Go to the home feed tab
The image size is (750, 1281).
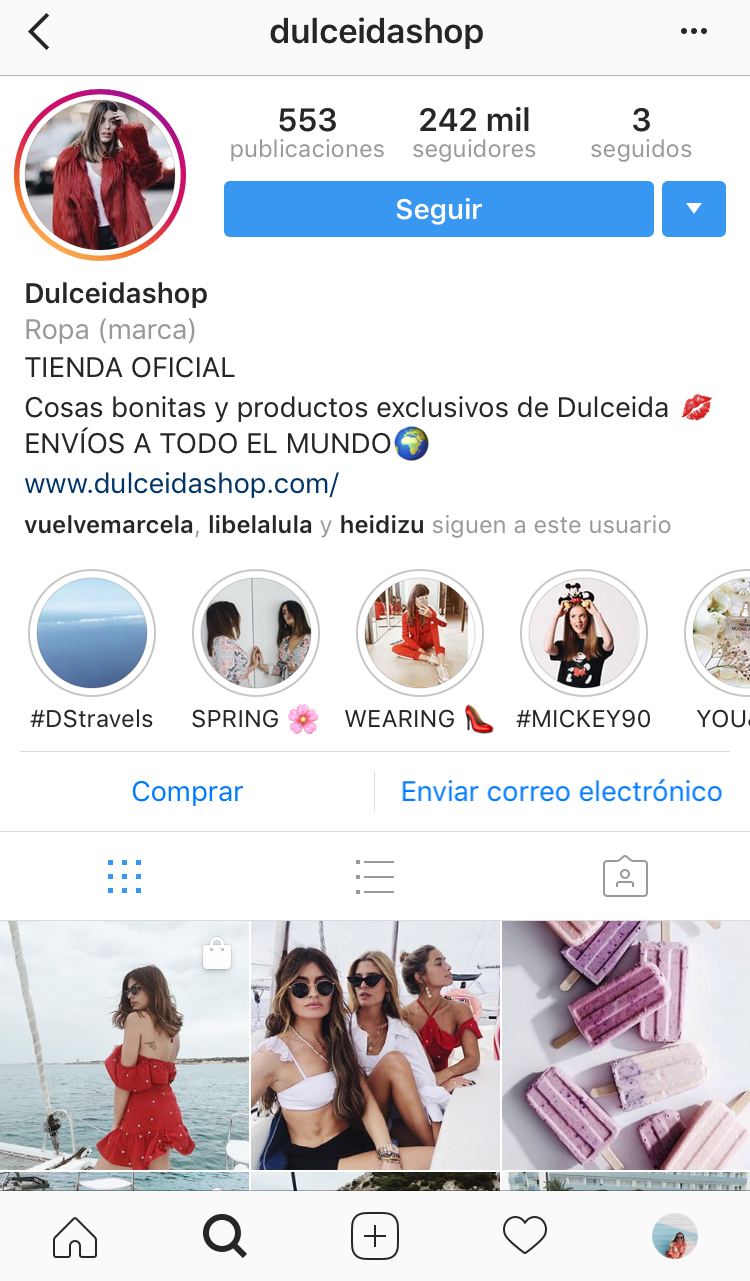tap(75, 1237)
